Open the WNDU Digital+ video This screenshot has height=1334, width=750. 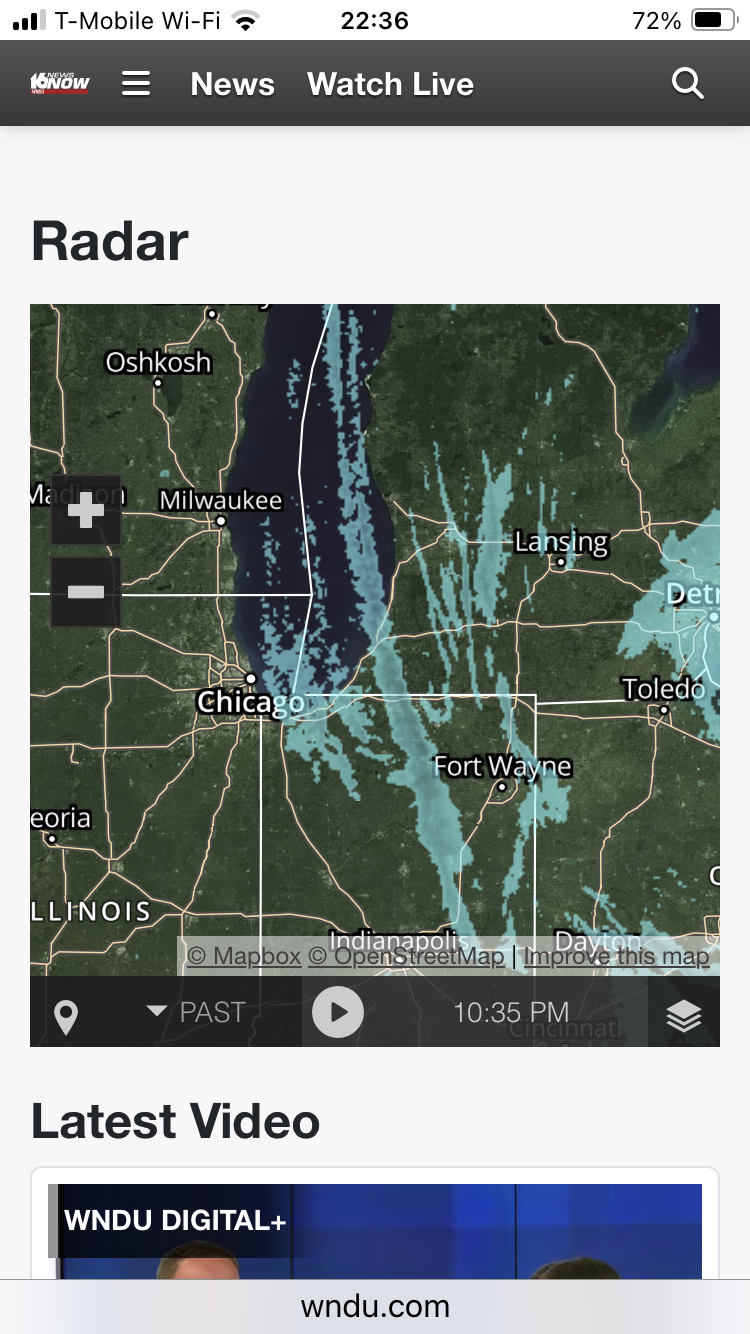pos(375,1232)
